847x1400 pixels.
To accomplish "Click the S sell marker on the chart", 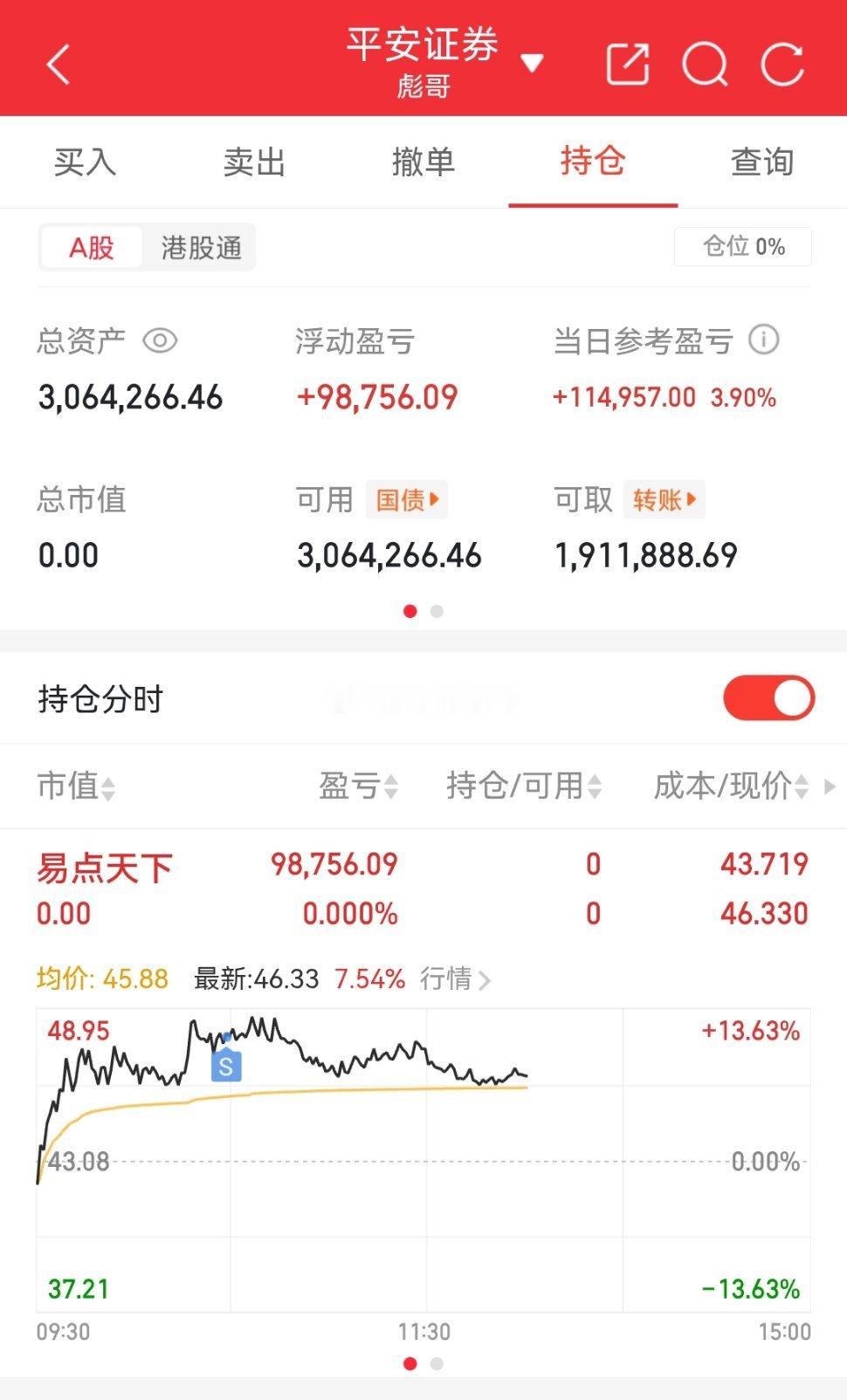I will point(226,1066).
